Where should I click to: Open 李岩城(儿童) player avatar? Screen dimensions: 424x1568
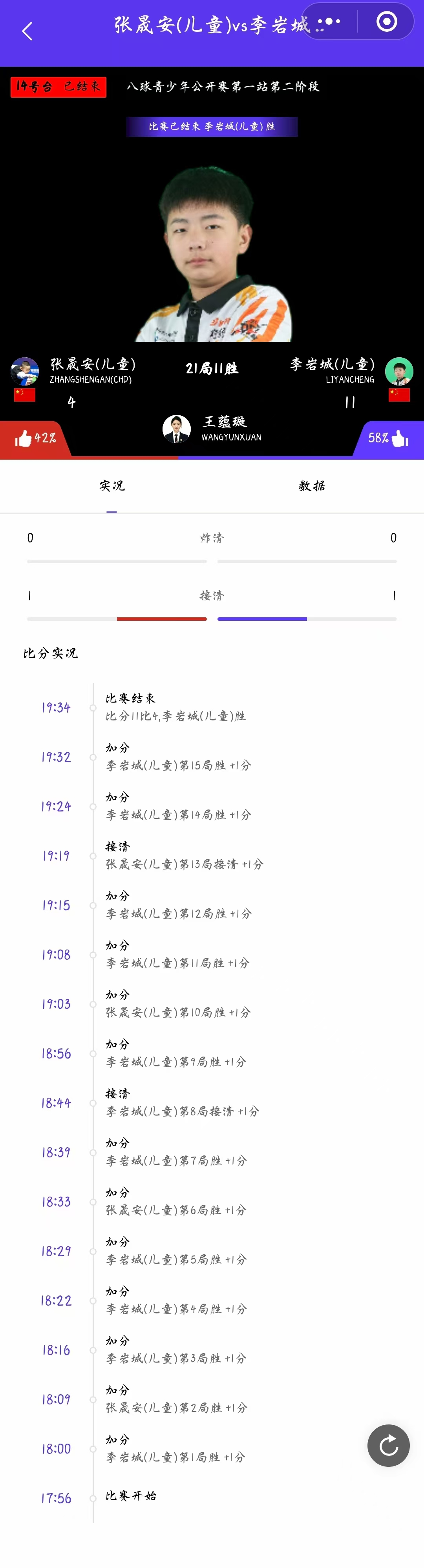coord(399,371)
